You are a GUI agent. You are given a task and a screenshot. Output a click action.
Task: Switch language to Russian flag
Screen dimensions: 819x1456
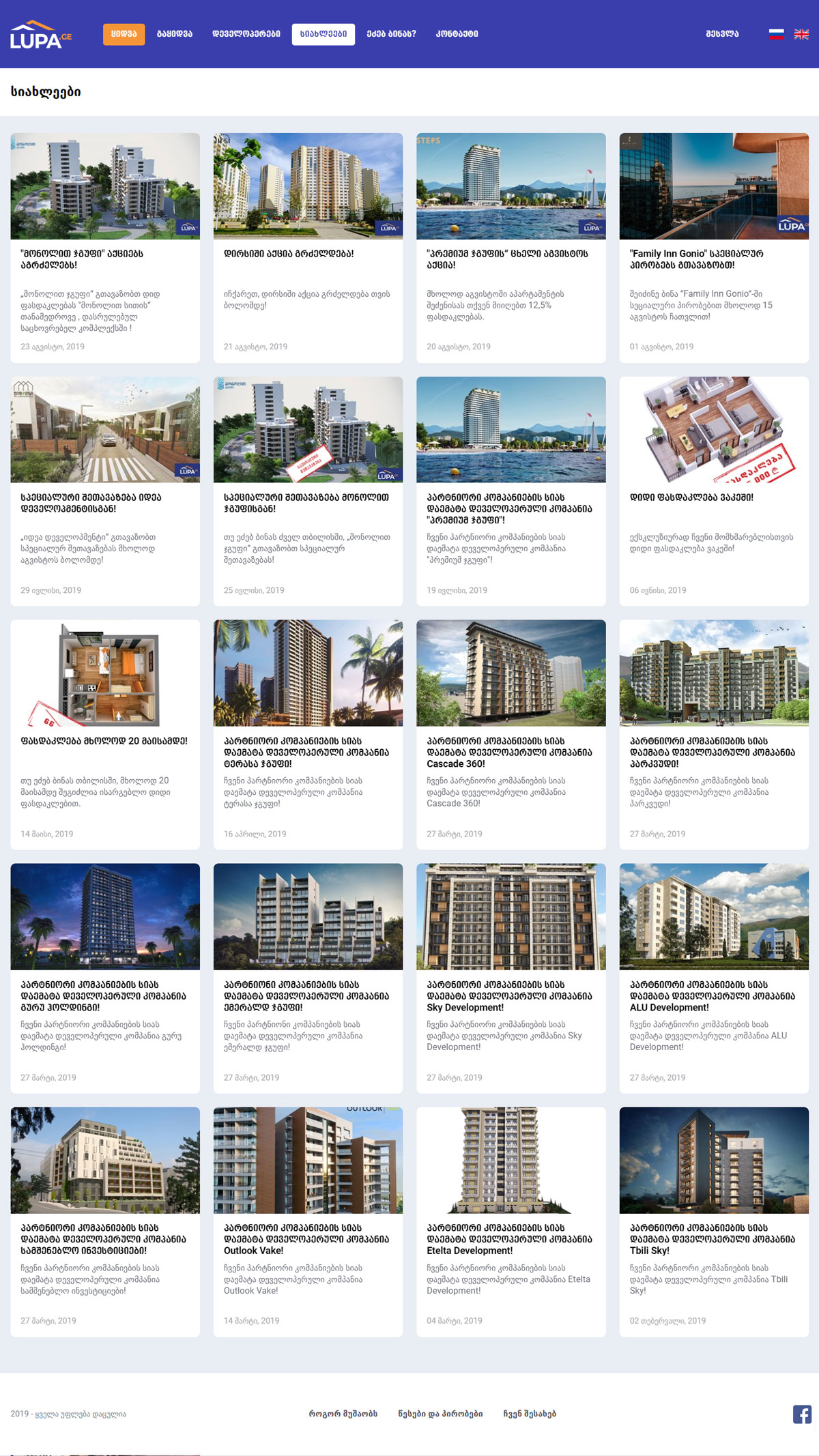776,34
